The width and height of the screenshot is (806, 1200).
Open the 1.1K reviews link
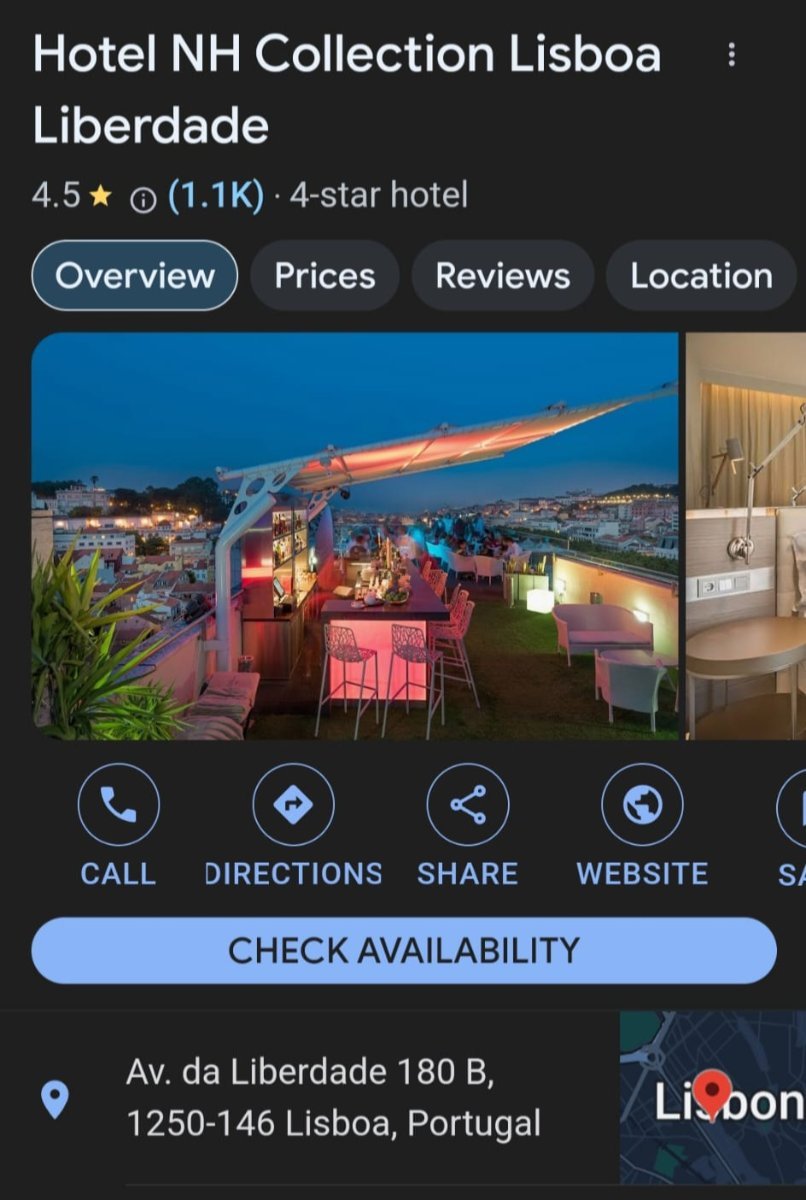point(216,196)
